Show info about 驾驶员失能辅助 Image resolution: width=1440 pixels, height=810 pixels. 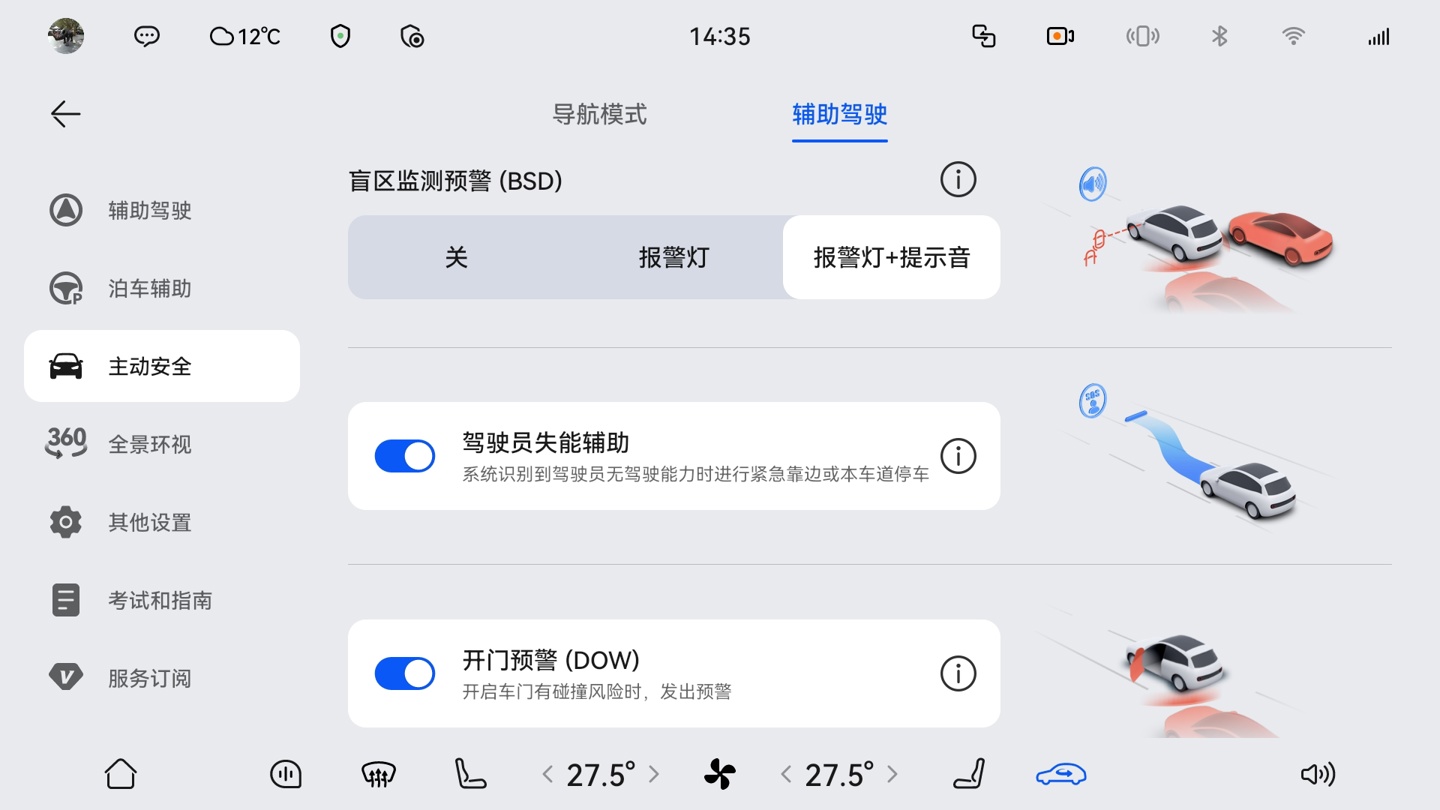(x=958, y=456)
